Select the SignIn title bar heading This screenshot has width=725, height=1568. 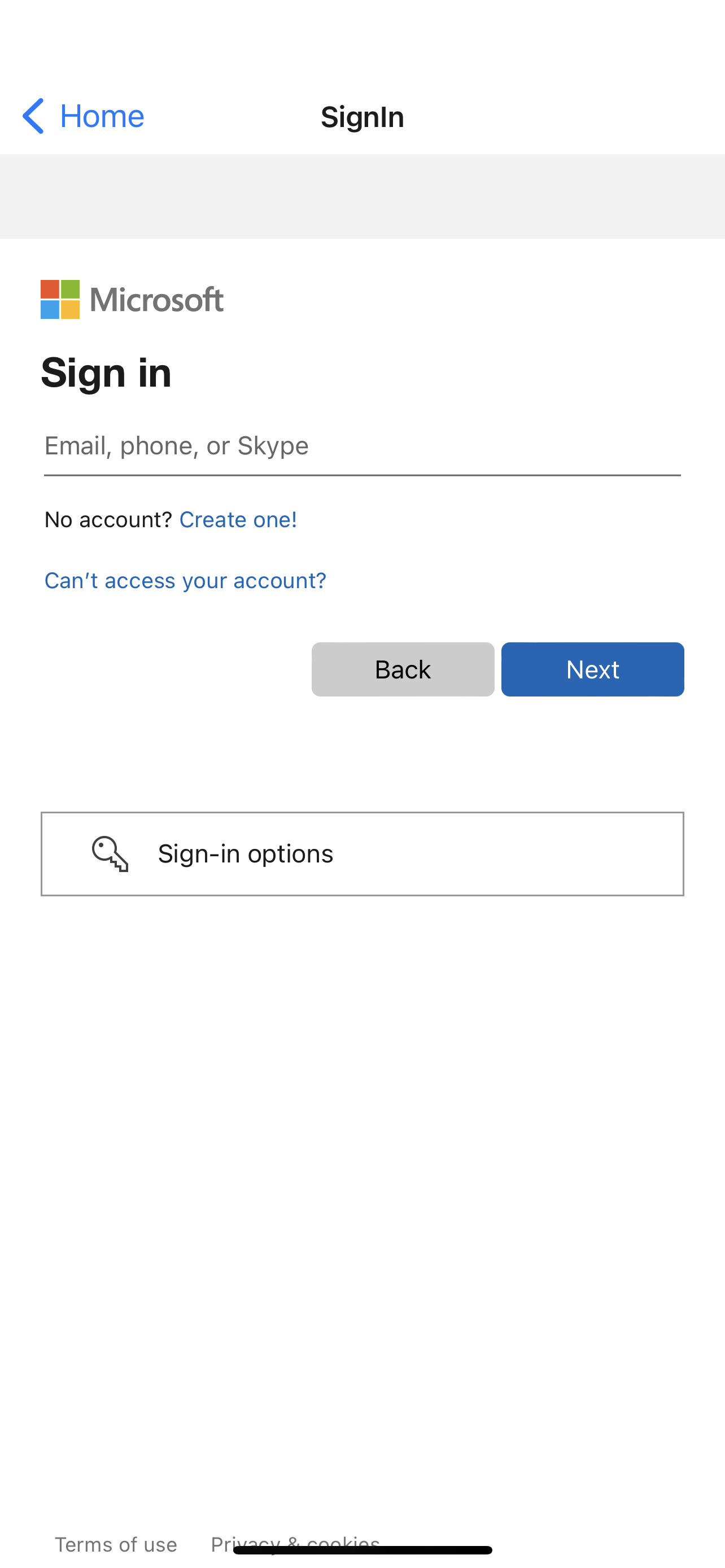[x=362, y=117]
